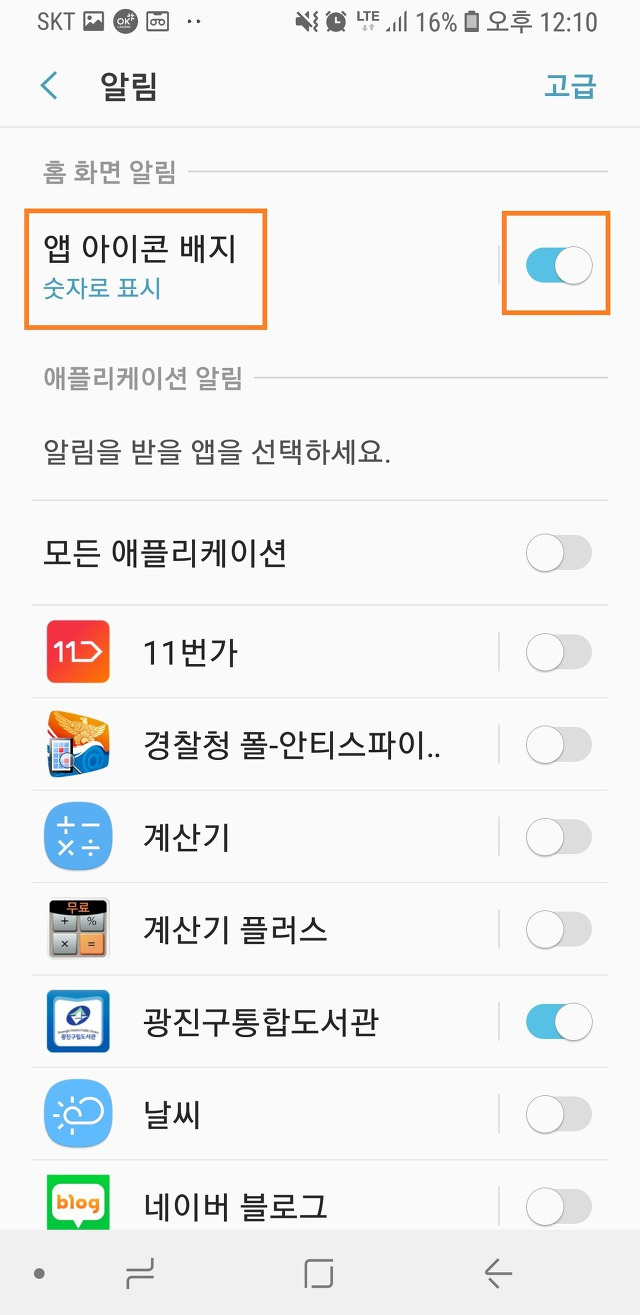
Task: Turn on 네이버 블로그 notifications
Action: click(558, 1204)
